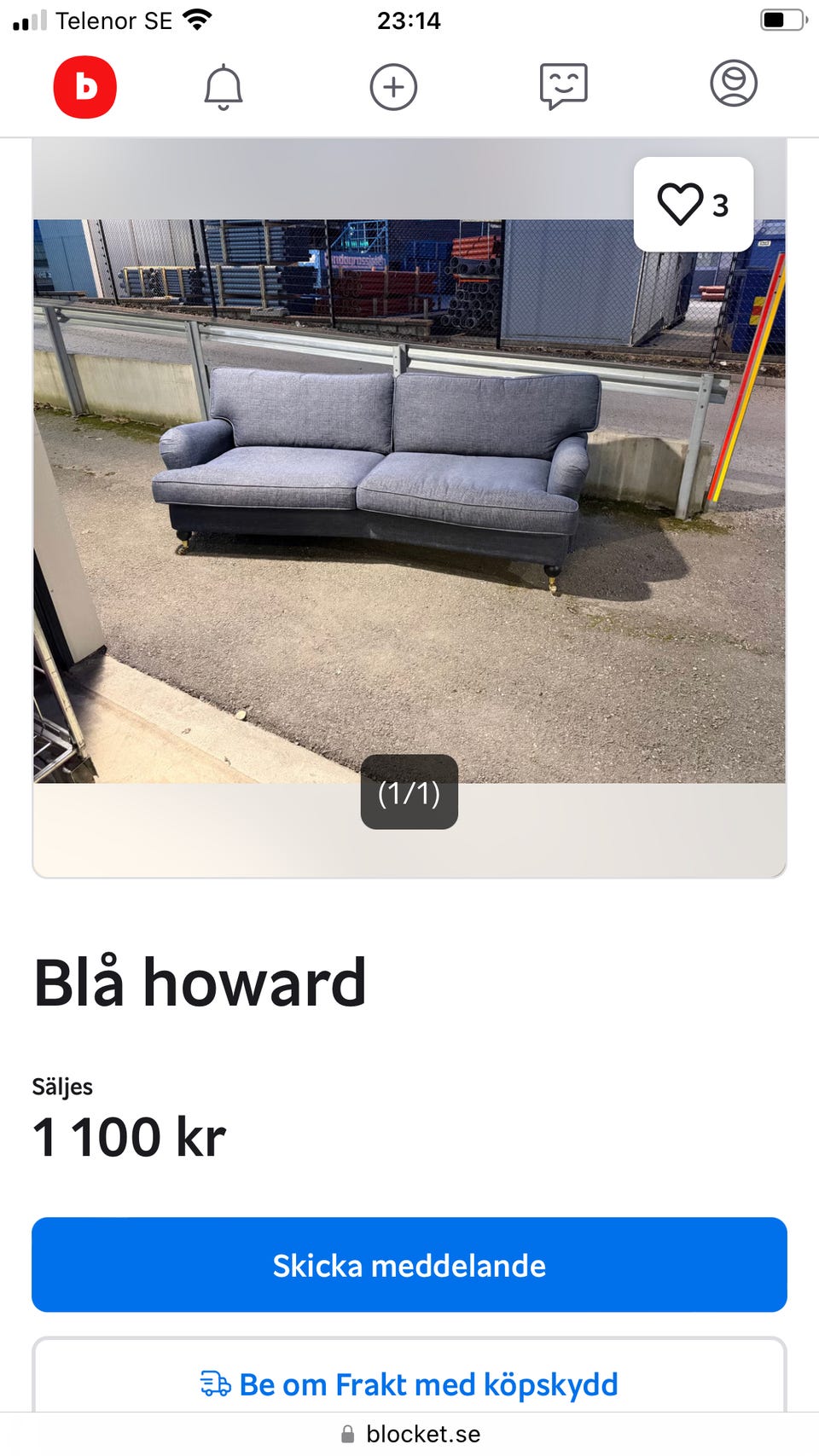
Task: Tap the listing title Blå howard
Action: tap(199, 981)
